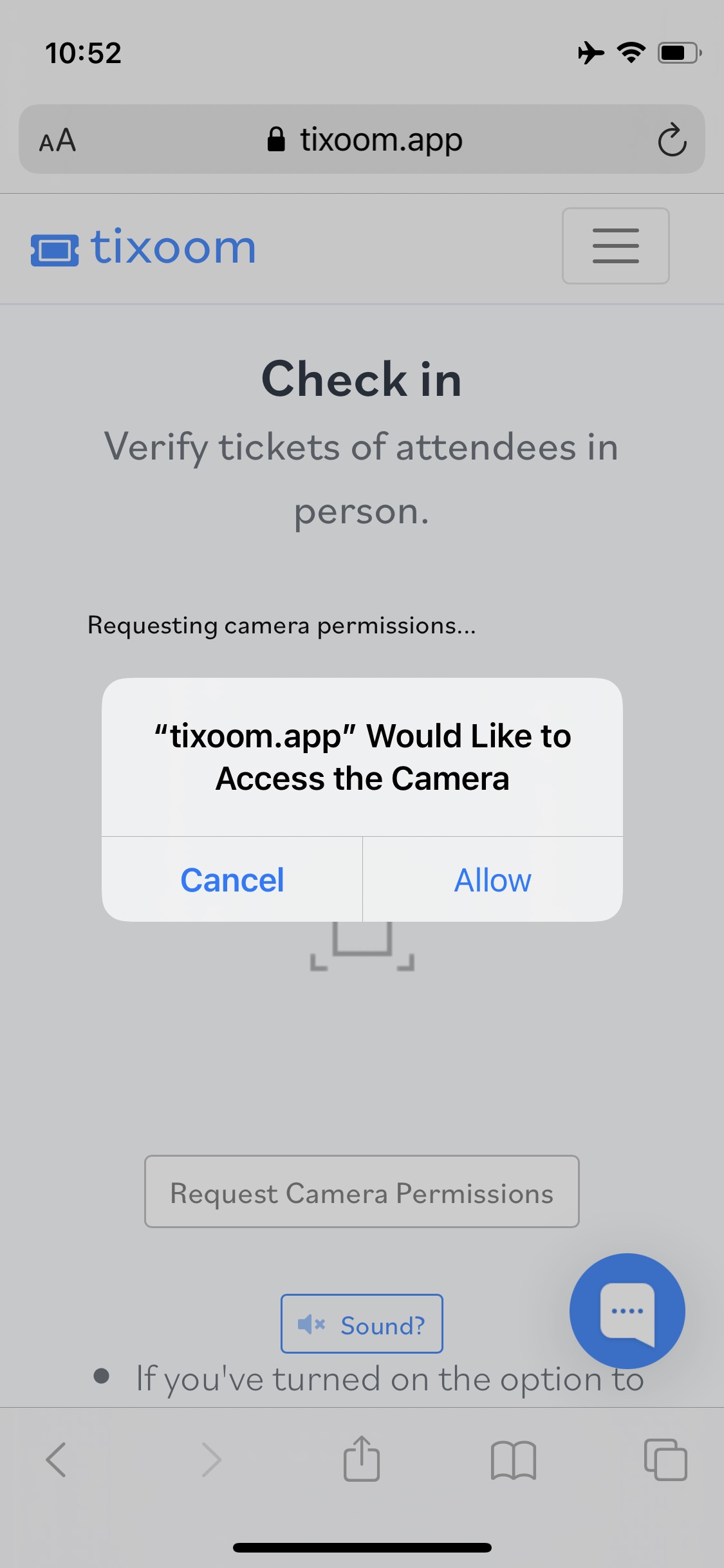Show all open Safari tabs
The width and height of the screenshot is (724, 1568).
[665, 1459]
